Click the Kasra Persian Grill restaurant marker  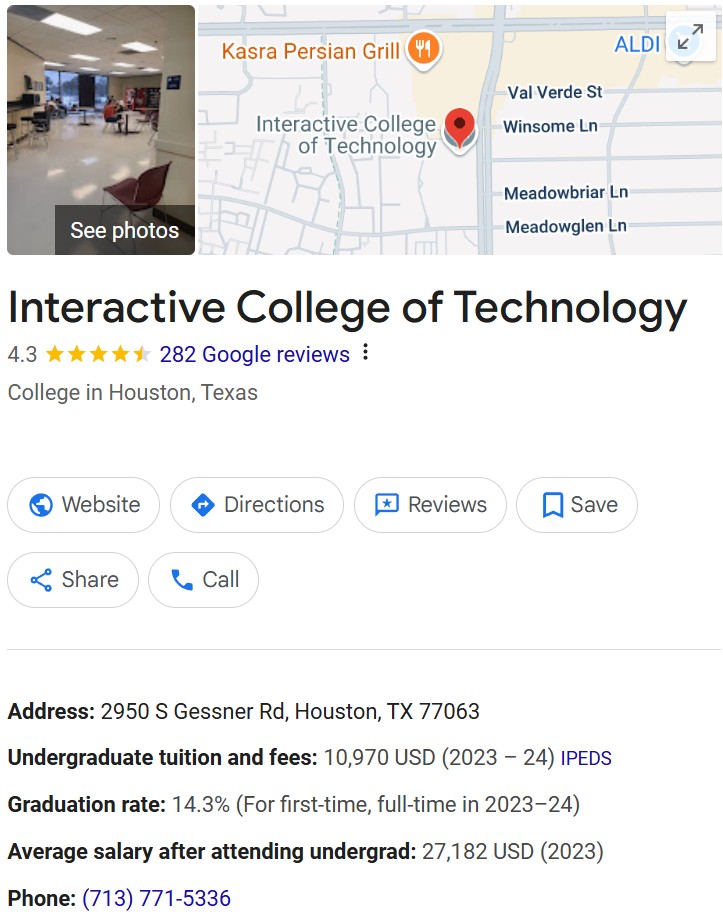421,48
